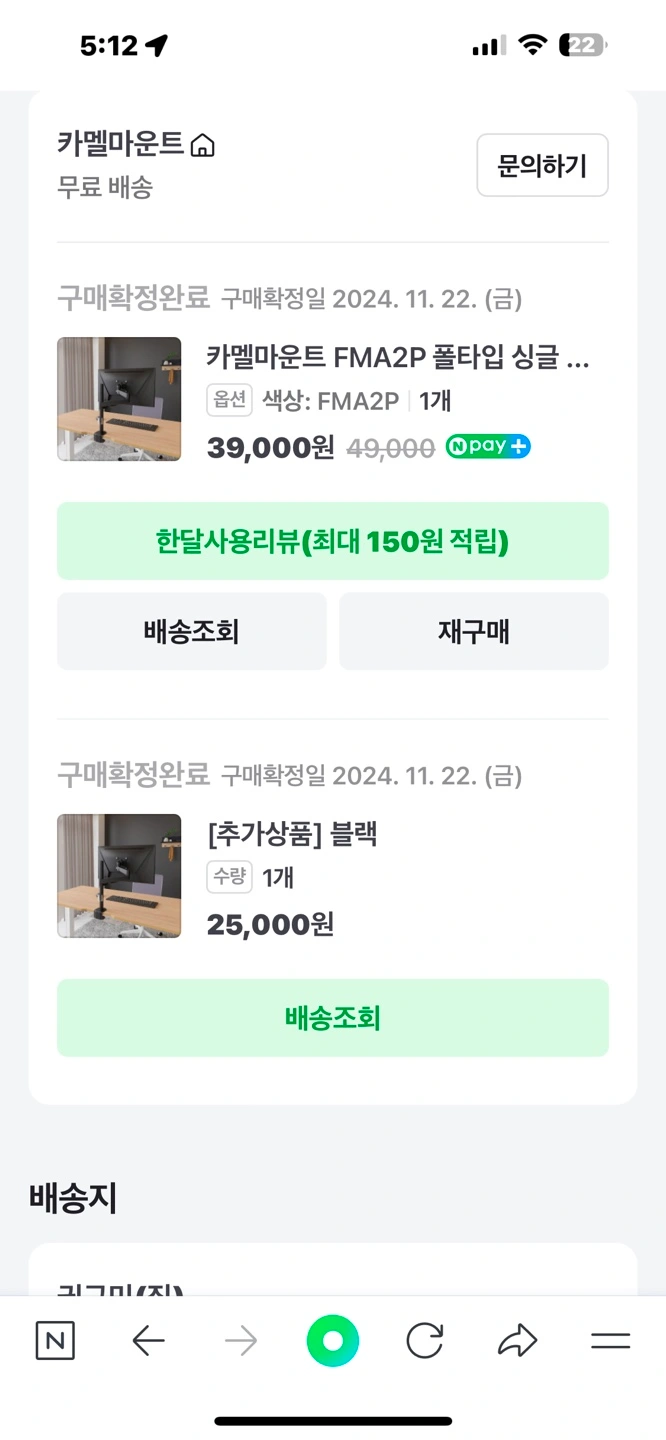Check 배송조회 for the FMA2P item
The image size is (666, 1440).
(x=192, y=631)
